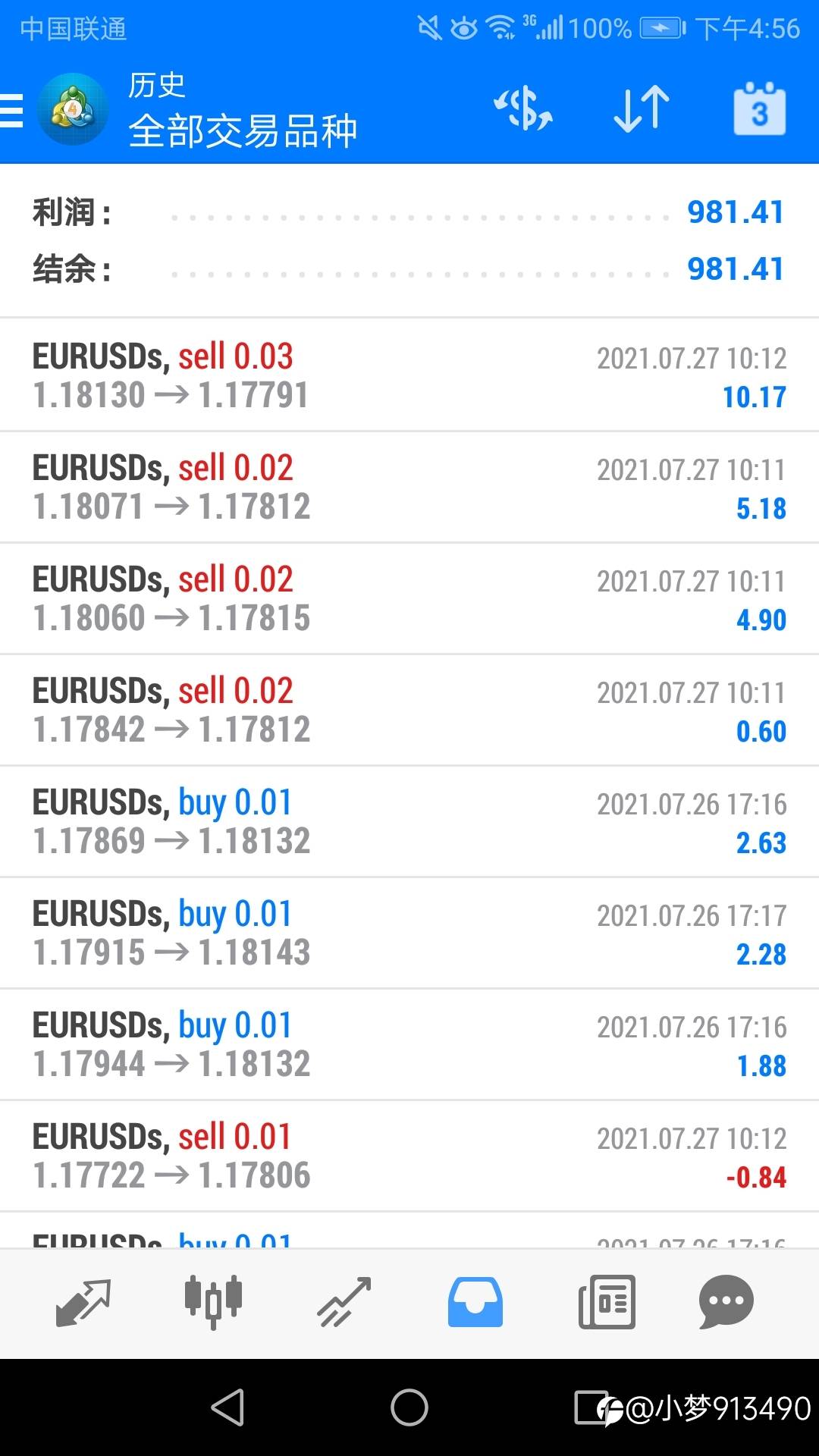Open the buy trade with profit 1.88
Screen dimensions: 819x1456
(x=409, y=1044)
